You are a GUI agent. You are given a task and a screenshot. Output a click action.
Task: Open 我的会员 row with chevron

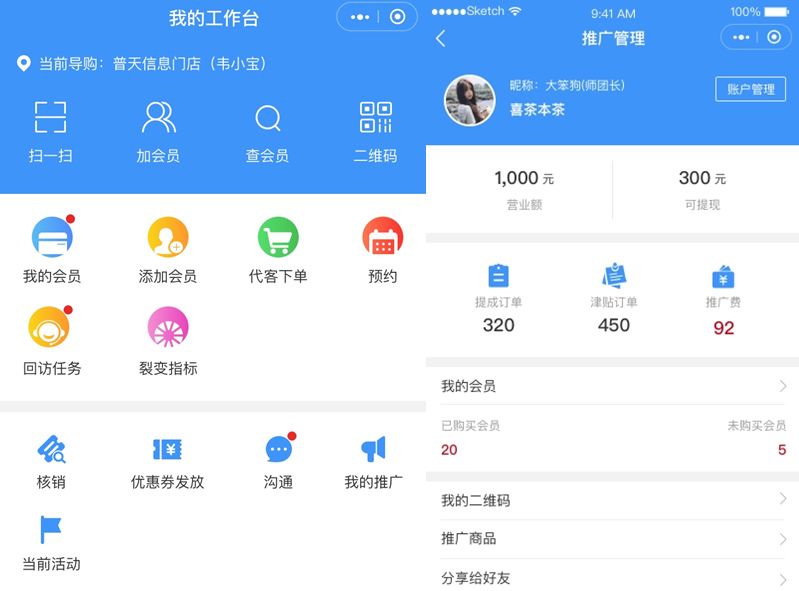click(x=612, y=386)
